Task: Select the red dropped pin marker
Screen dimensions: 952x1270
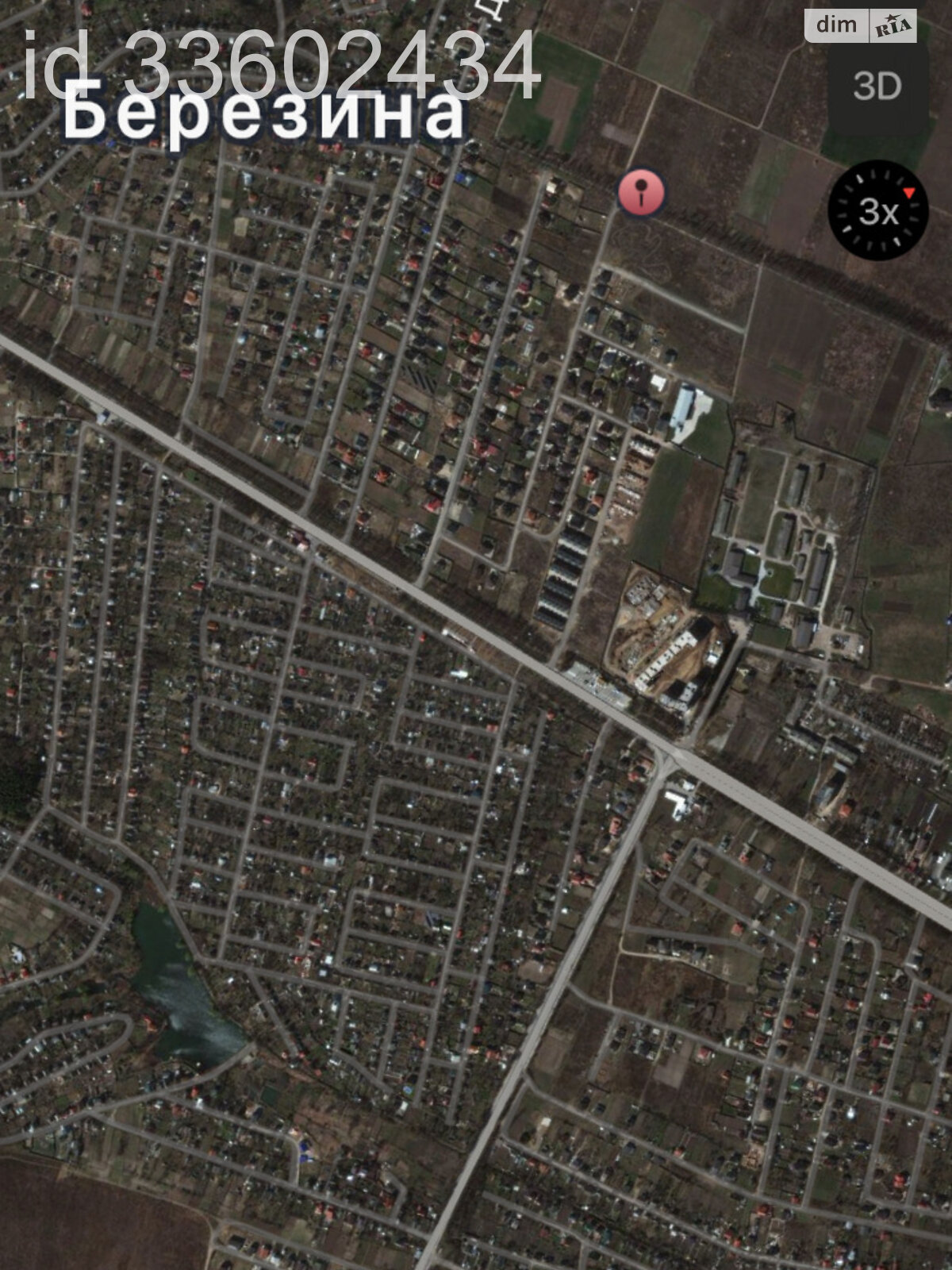Action: (x=641, y=192)
